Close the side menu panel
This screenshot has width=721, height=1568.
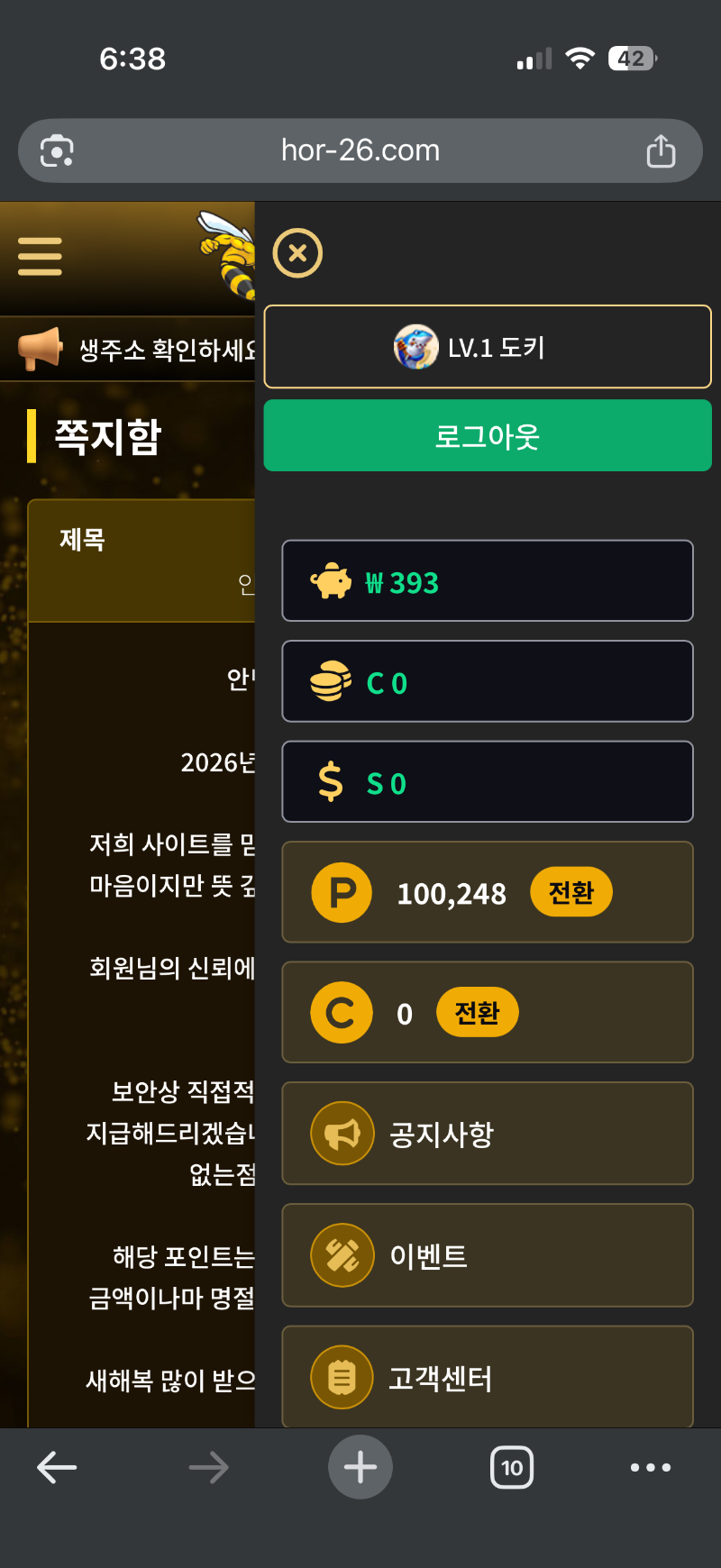click(297, 253)
